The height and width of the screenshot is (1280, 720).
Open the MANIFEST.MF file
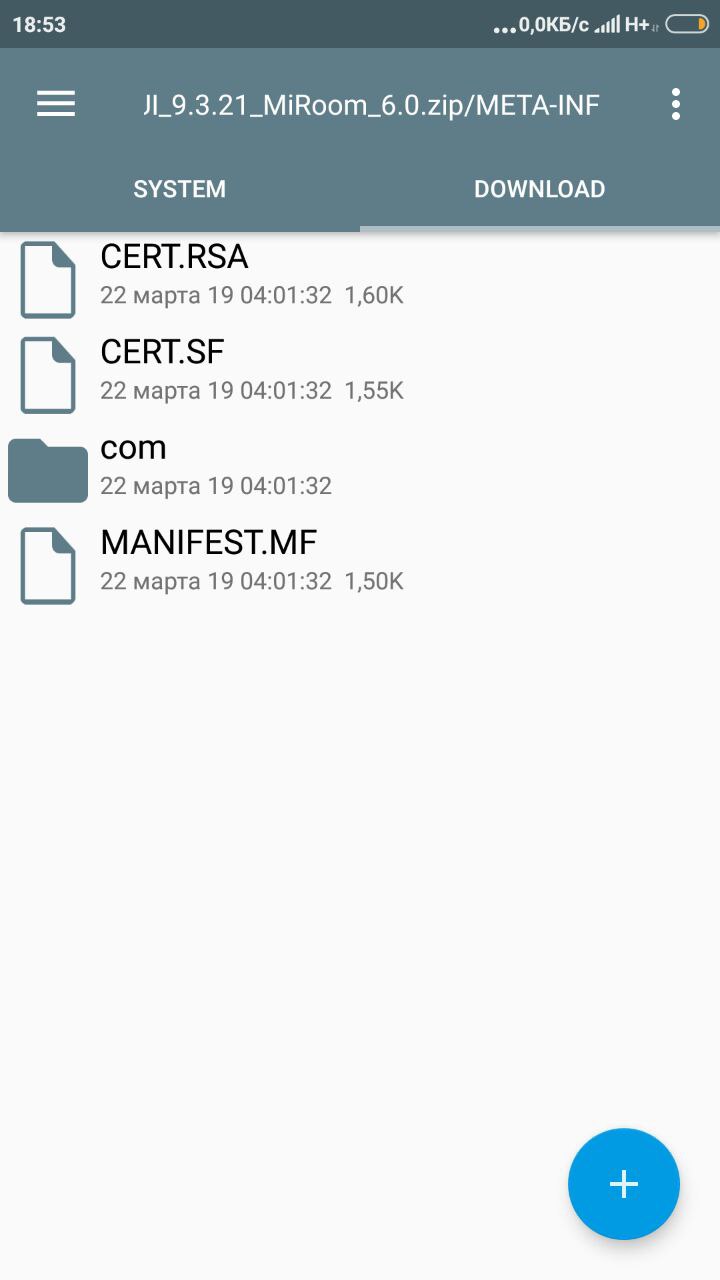tap(360, 564)
